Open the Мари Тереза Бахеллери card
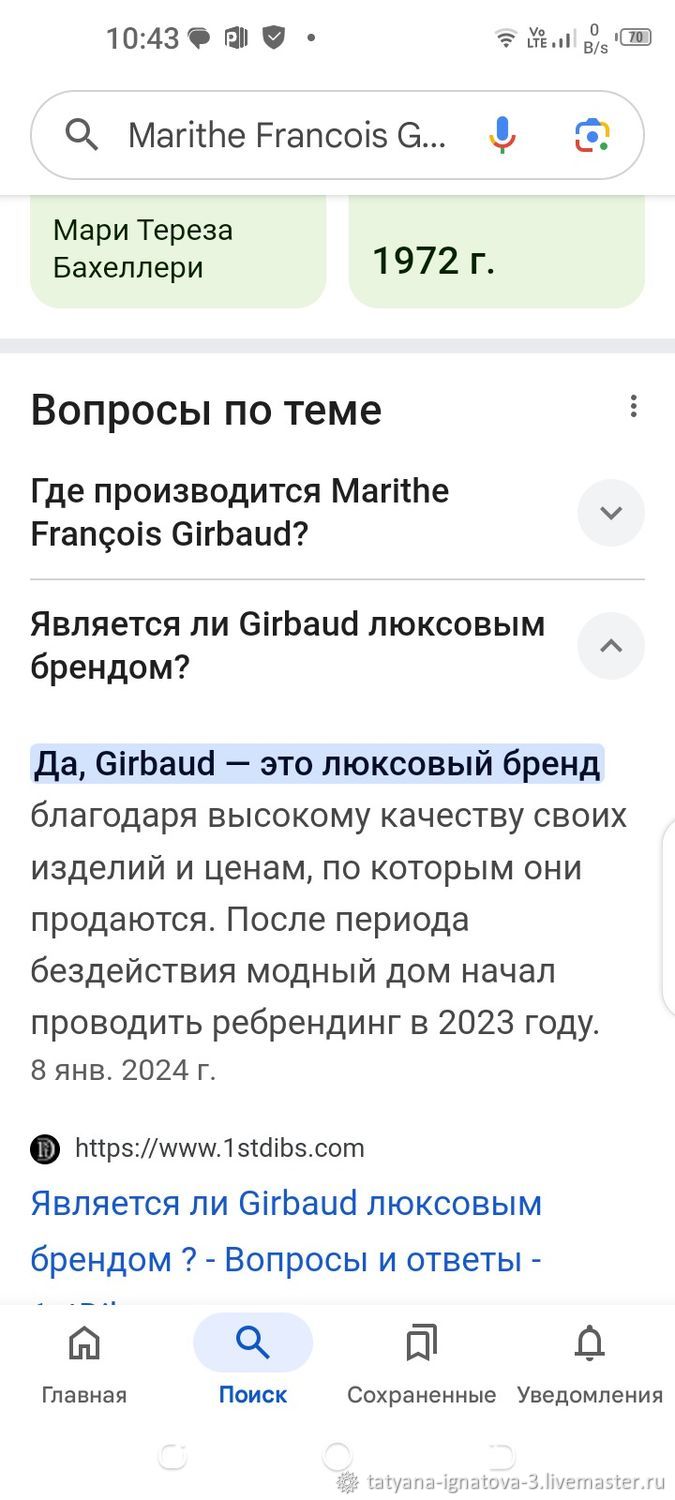The width and height of the screenshot is (675, 1500). tap(178, 249)
